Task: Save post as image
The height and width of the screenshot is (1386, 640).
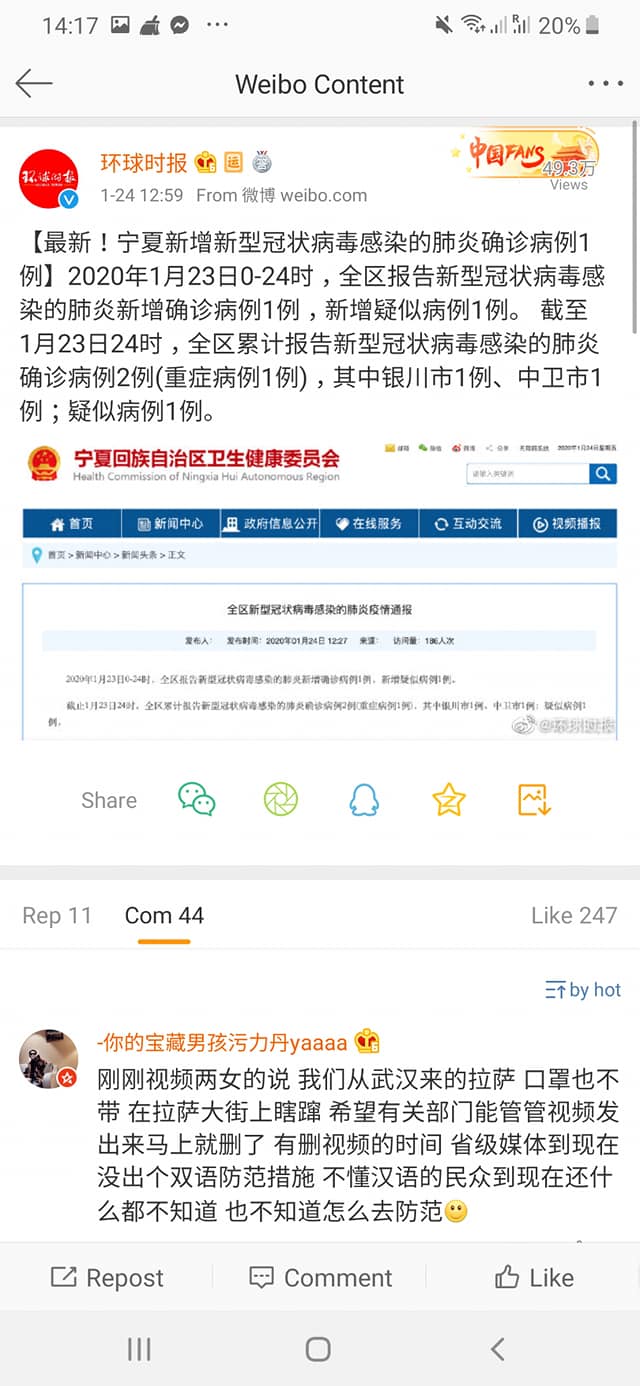Action: pyautogui.click(x=534, y=799)
